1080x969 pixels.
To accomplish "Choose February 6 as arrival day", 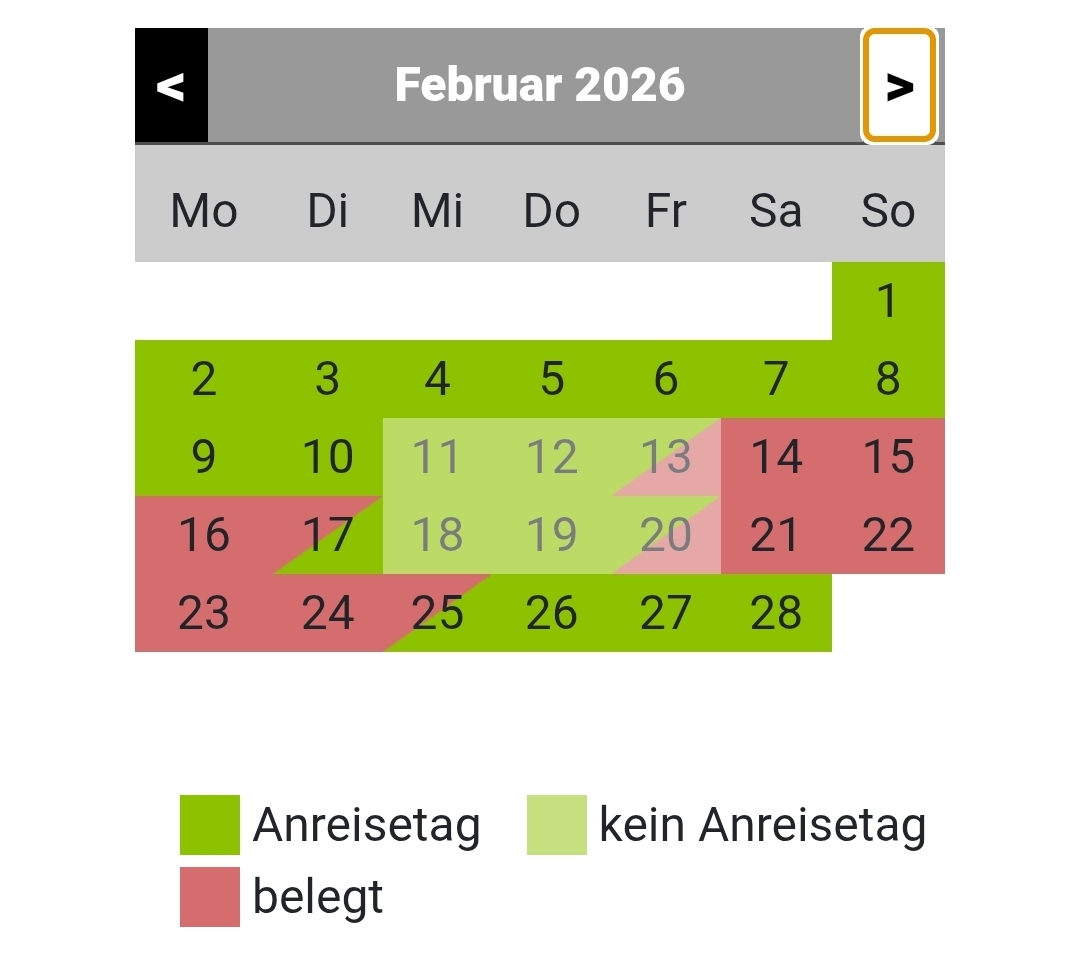I will [665, 379].
